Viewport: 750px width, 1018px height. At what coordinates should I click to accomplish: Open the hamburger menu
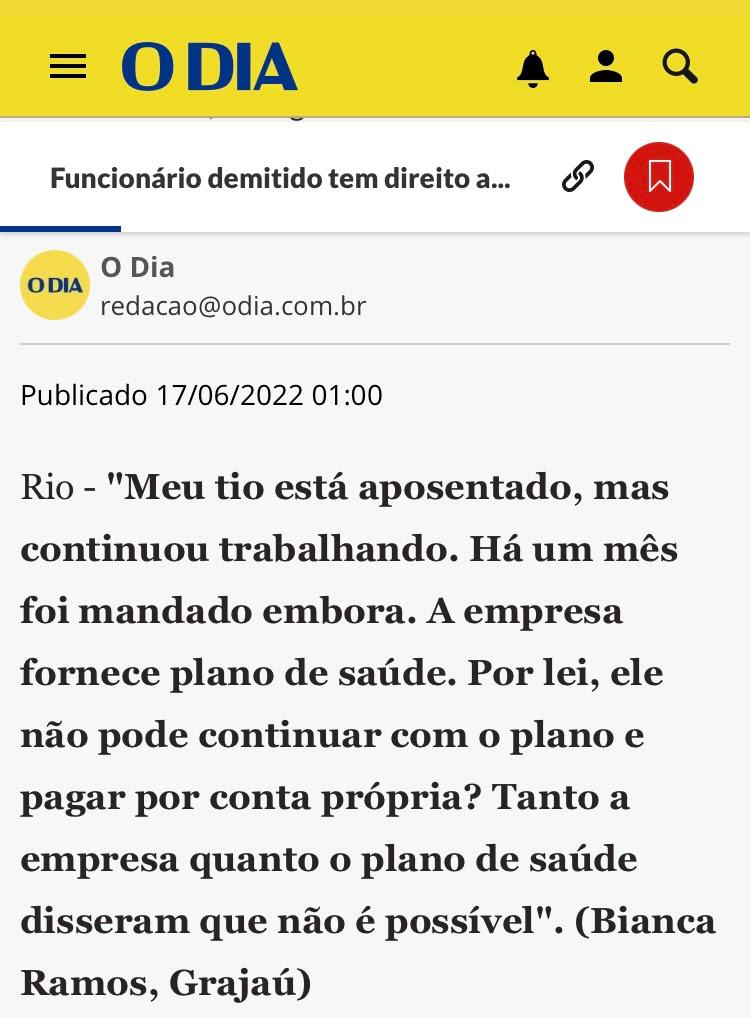click(68, 67)
